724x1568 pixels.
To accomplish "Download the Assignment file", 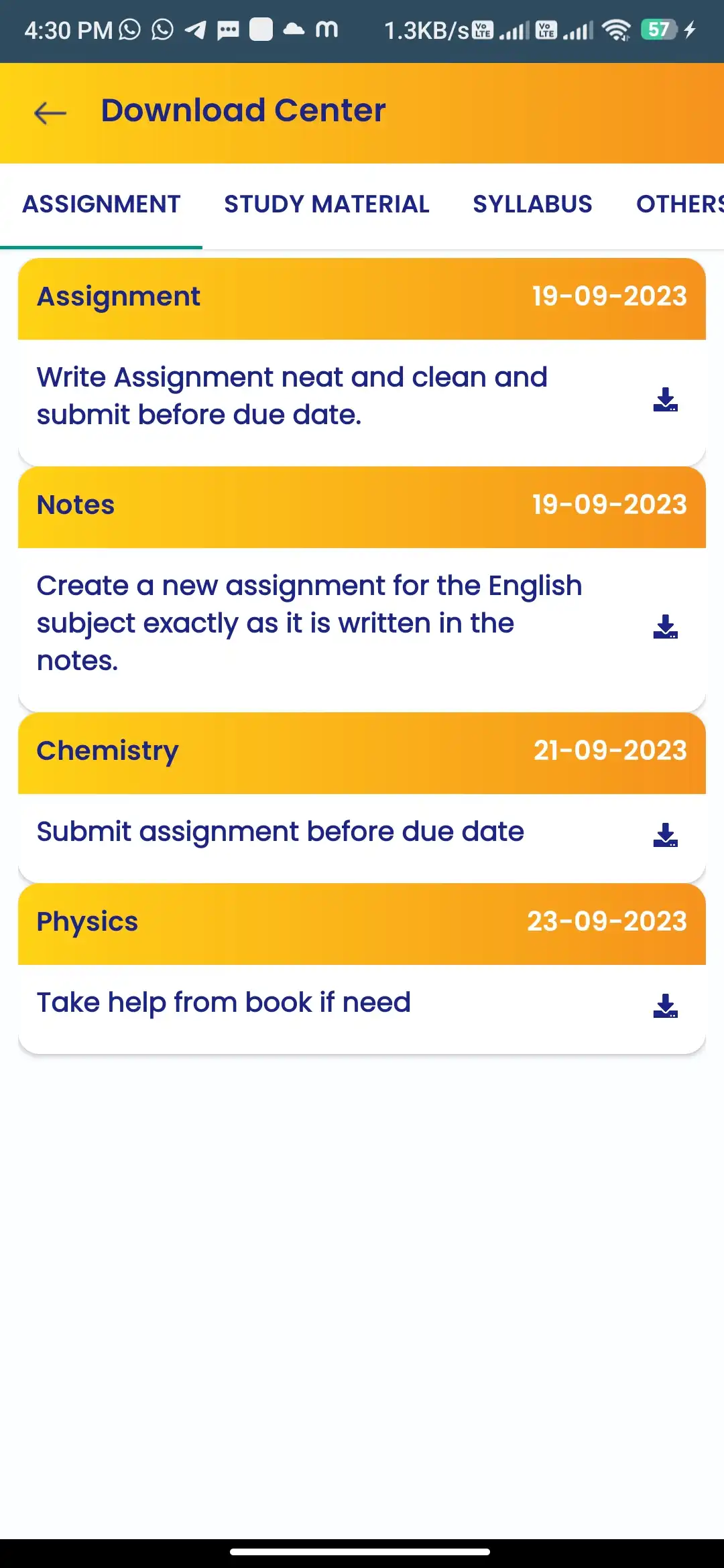I will click(x=664, y=400).
